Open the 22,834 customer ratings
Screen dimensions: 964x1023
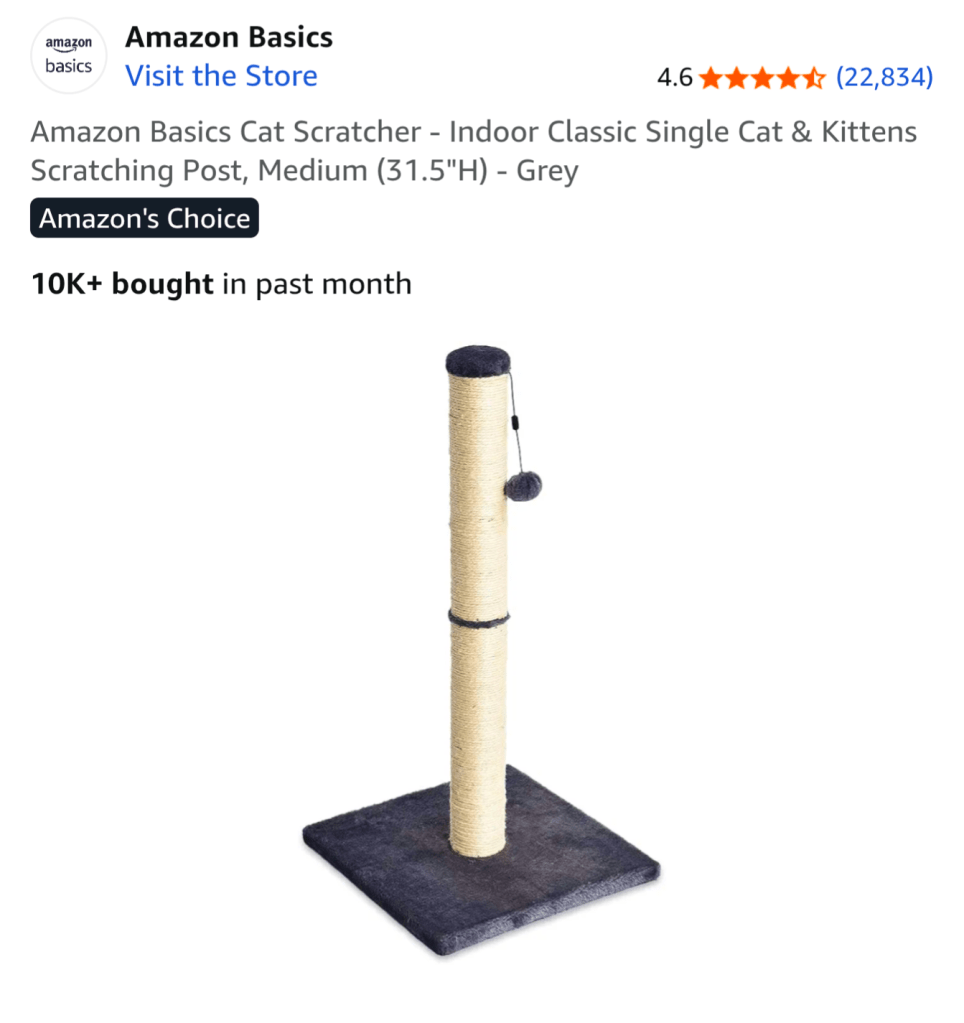[884, 77]
